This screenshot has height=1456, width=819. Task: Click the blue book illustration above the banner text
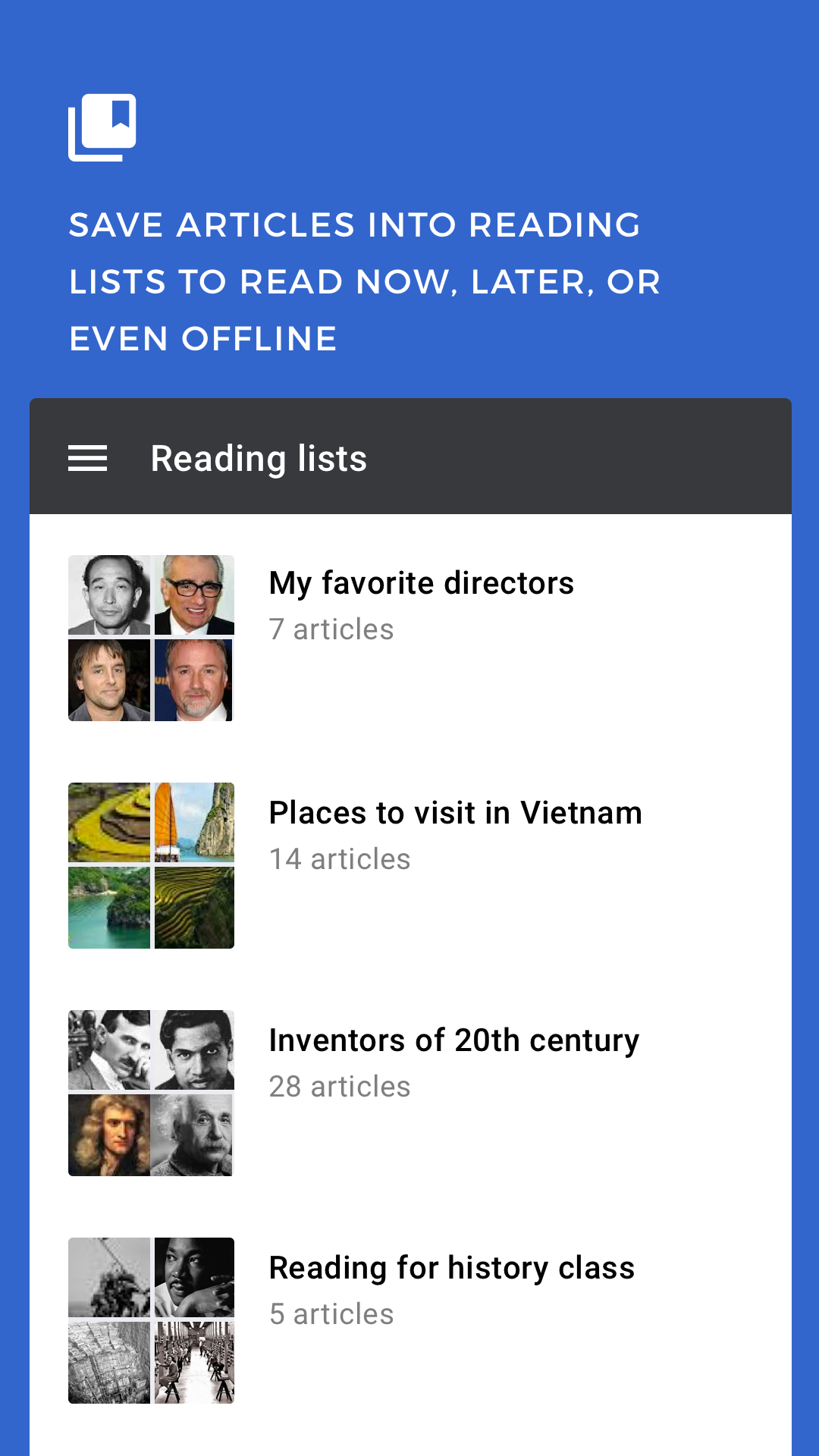[102, 127]
